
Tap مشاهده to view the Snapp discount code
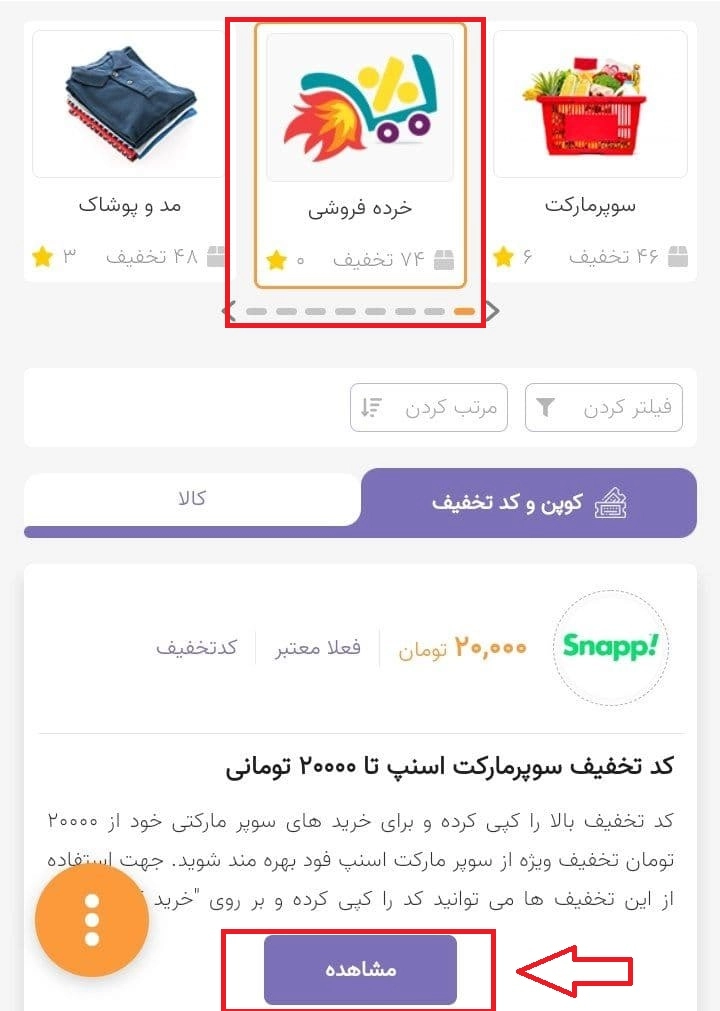pyautogui.click(x=360, y=970)
